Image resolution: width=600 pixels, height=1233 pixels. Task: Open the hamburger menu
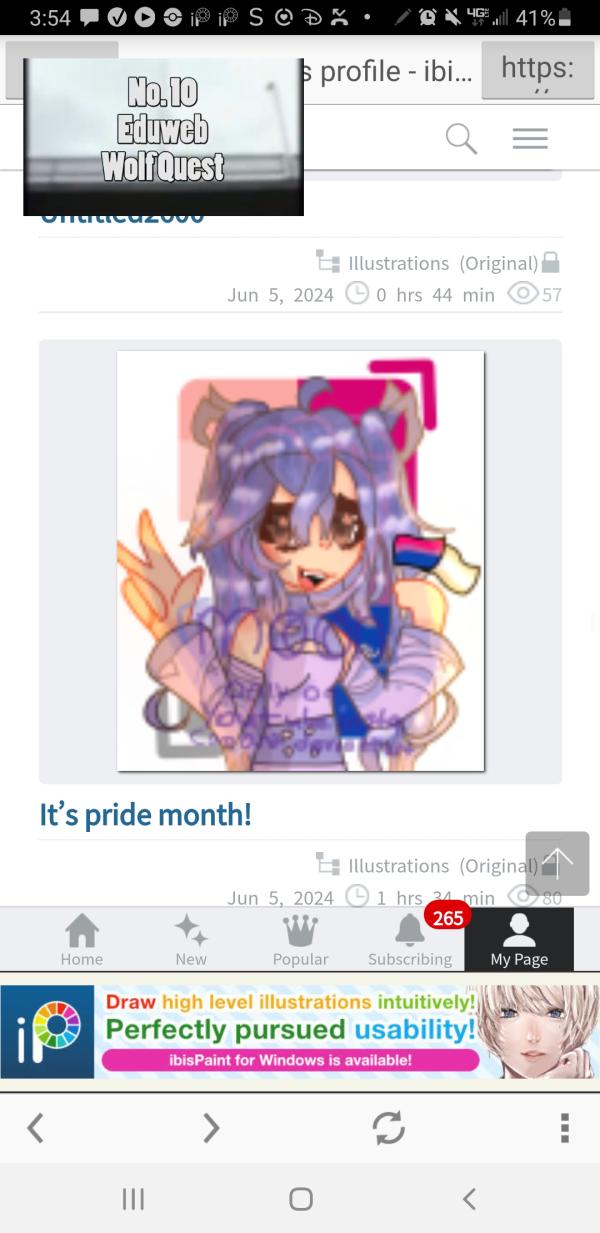[x=530, y=139]
